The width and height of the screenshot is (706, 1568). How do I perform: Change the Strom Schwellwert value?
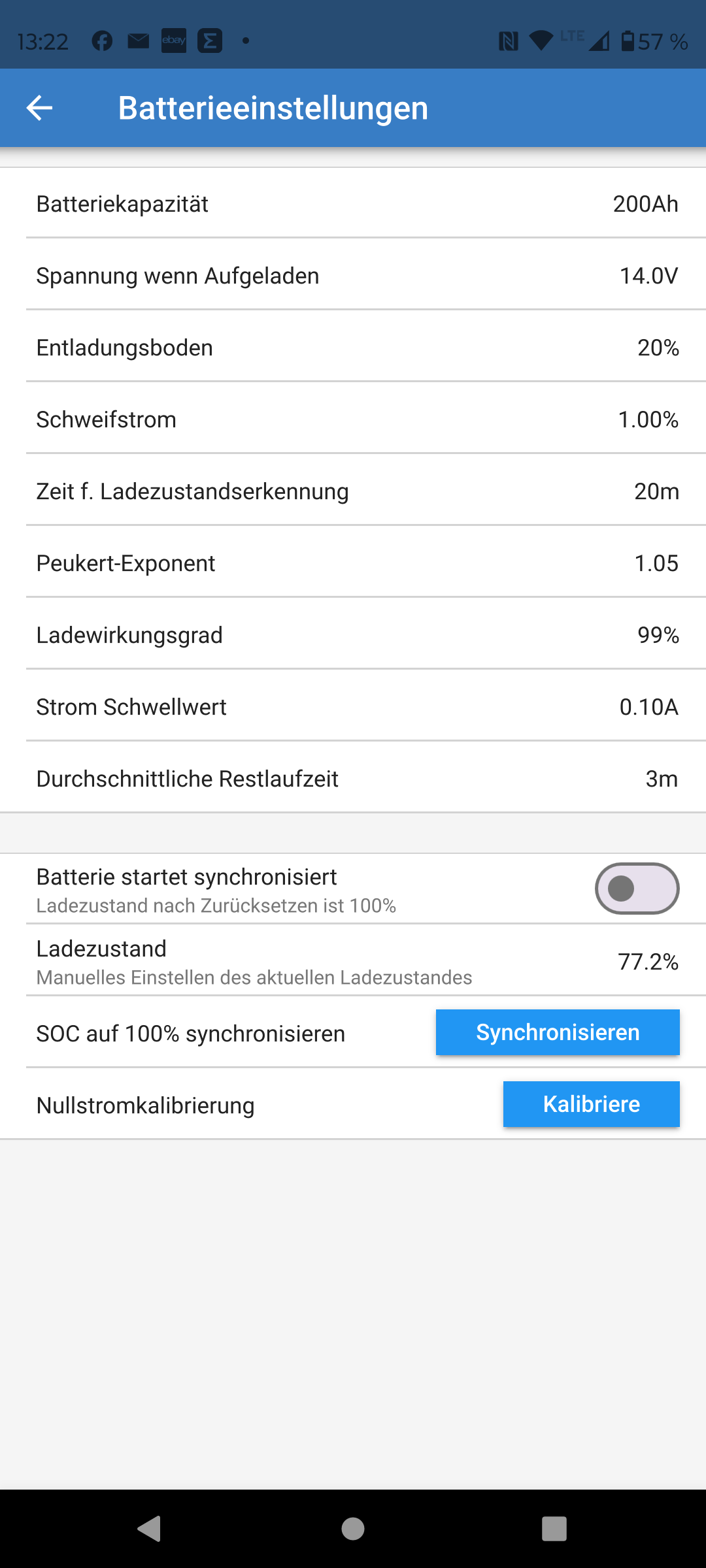click(353, 707)
